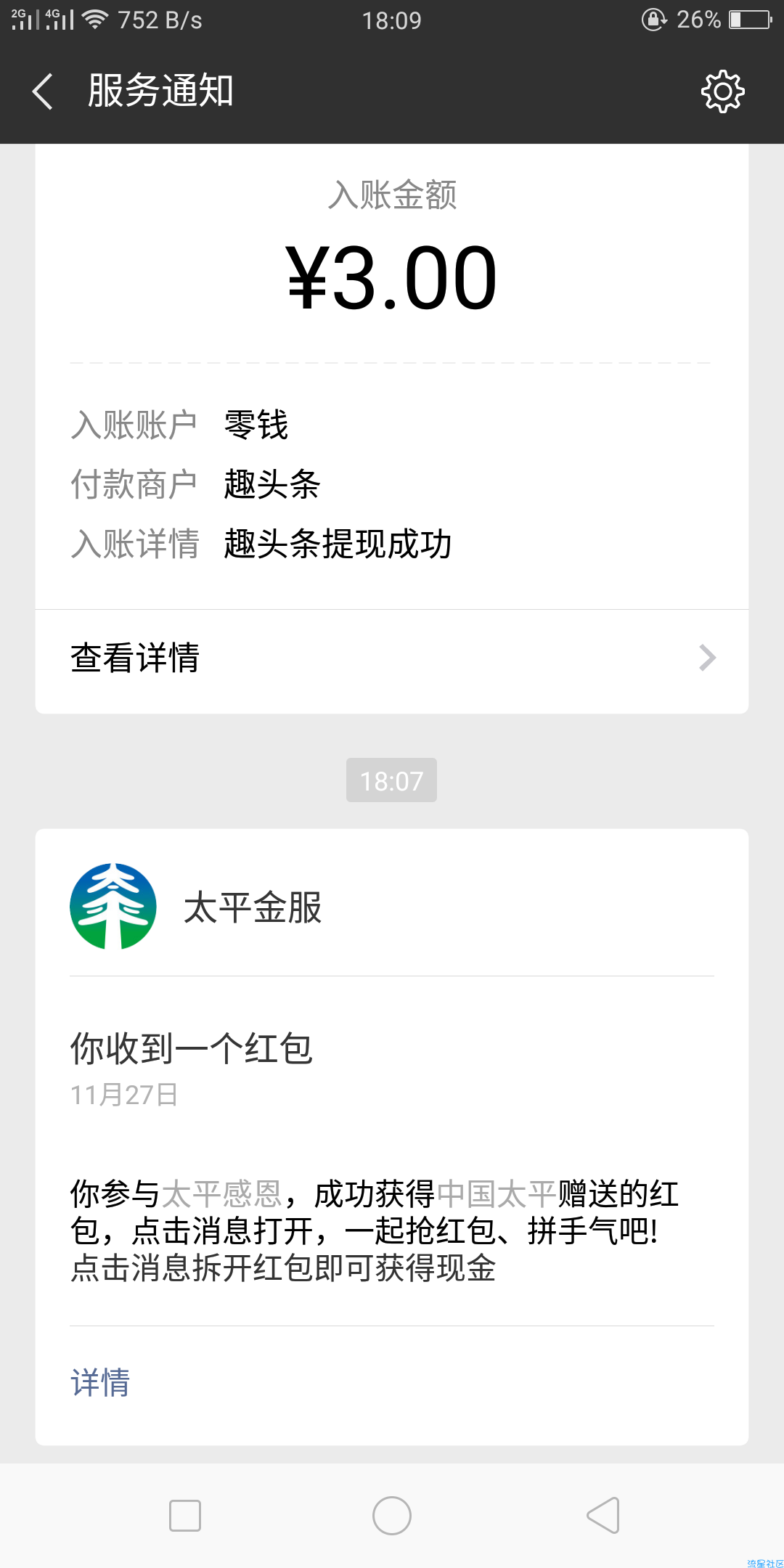Open the 太平金服 account header
Image resolution: width=784 pixels, height=1568 pixels.
pos(392,907)
